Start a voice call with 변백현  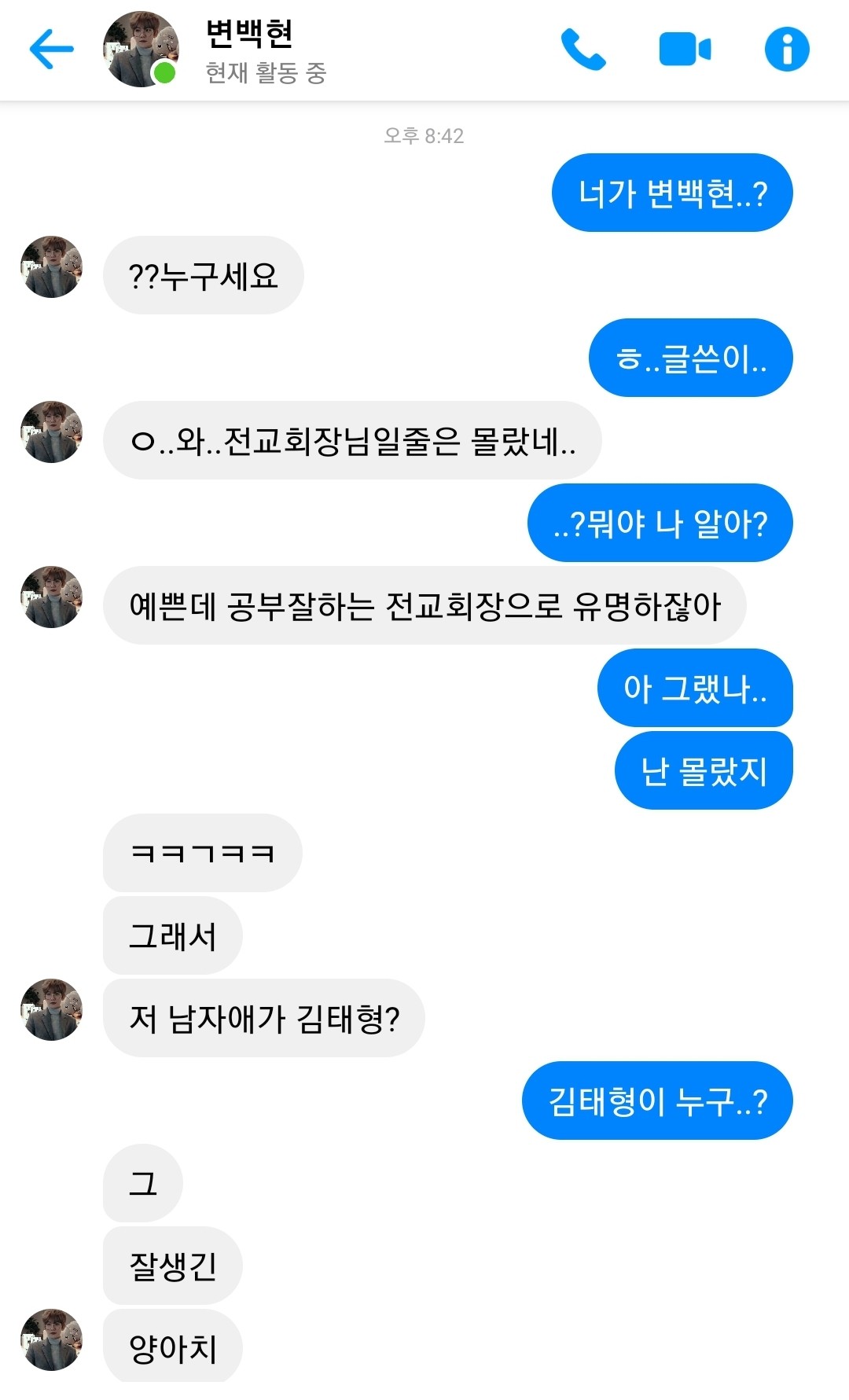click(x=583, y=50)
